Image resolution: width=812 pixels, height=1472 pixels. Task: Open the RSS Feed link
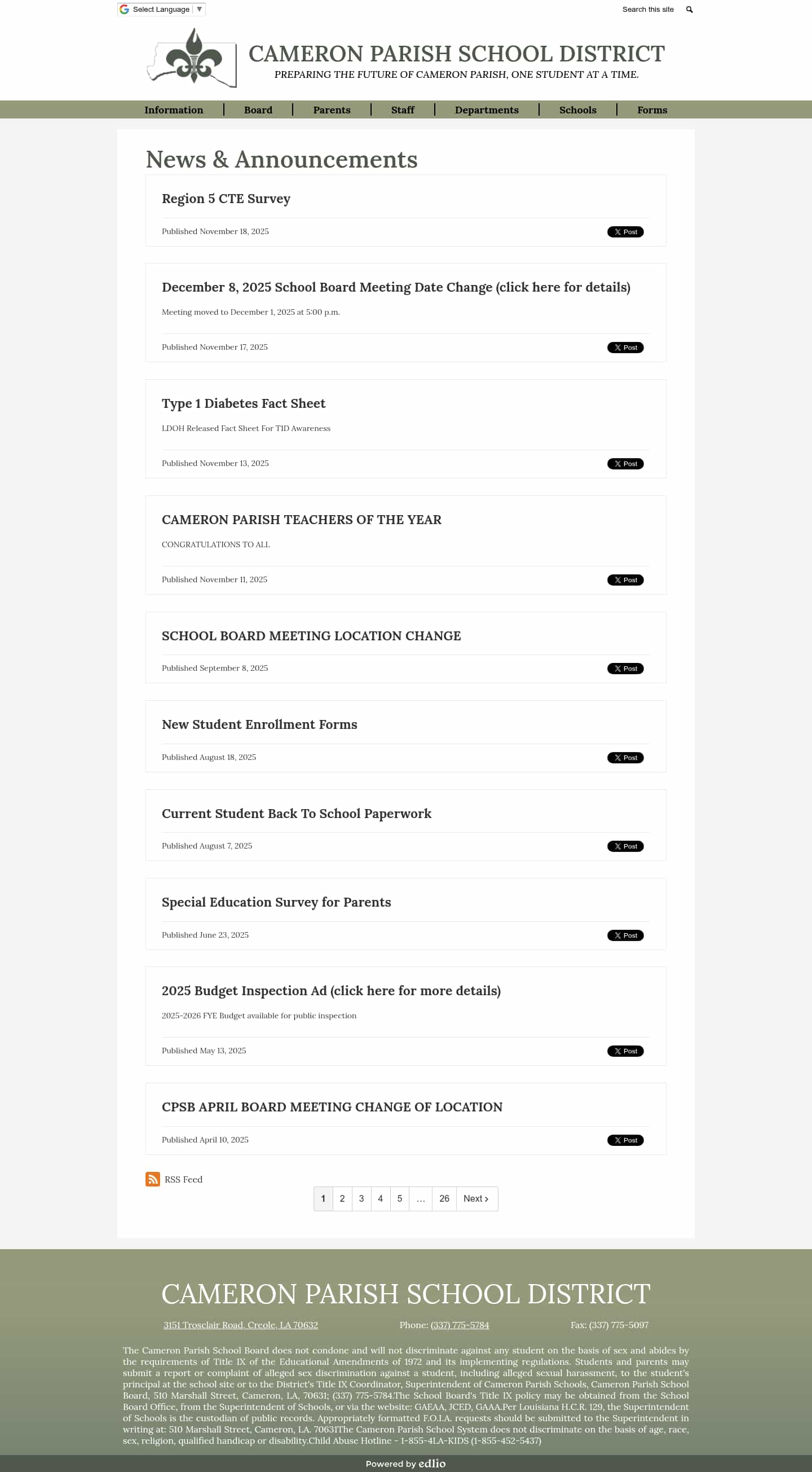pyautogui.click(x=183, y=1179)
